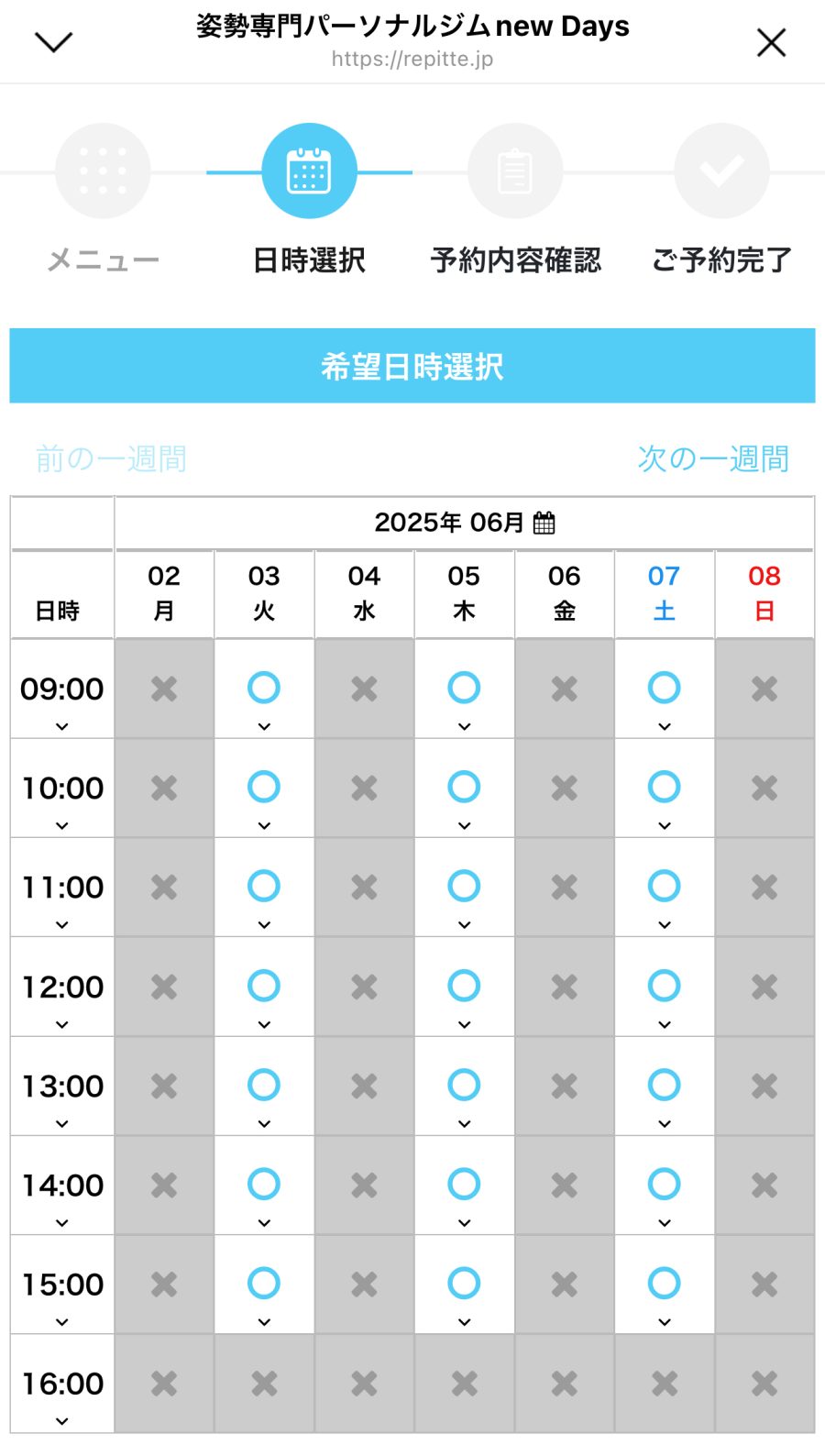Select the 09:00 slot on Saturday 07

664,688
